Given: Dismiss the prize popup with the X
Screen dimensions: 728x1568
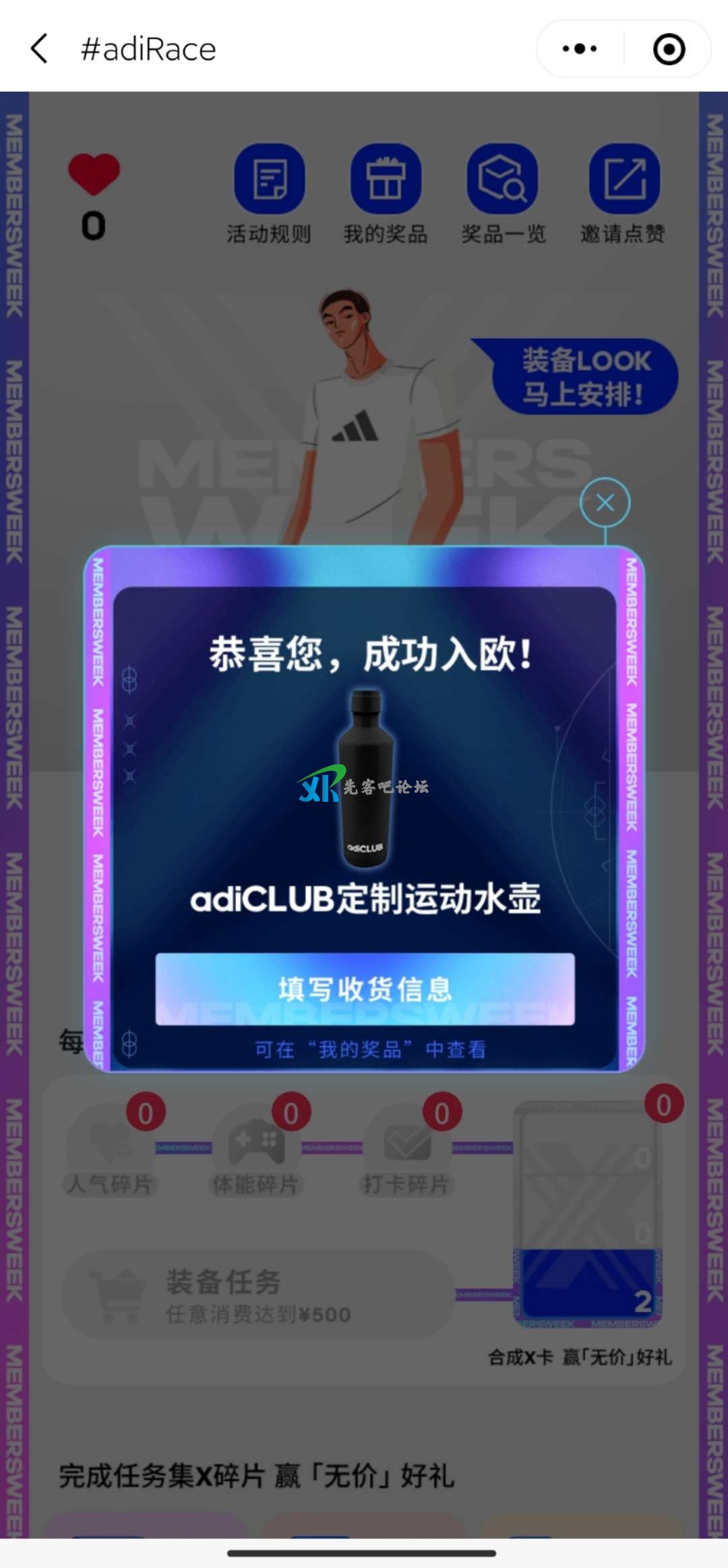Looking at the screenshot, I should pyautogui.click(x=605, y=503).
